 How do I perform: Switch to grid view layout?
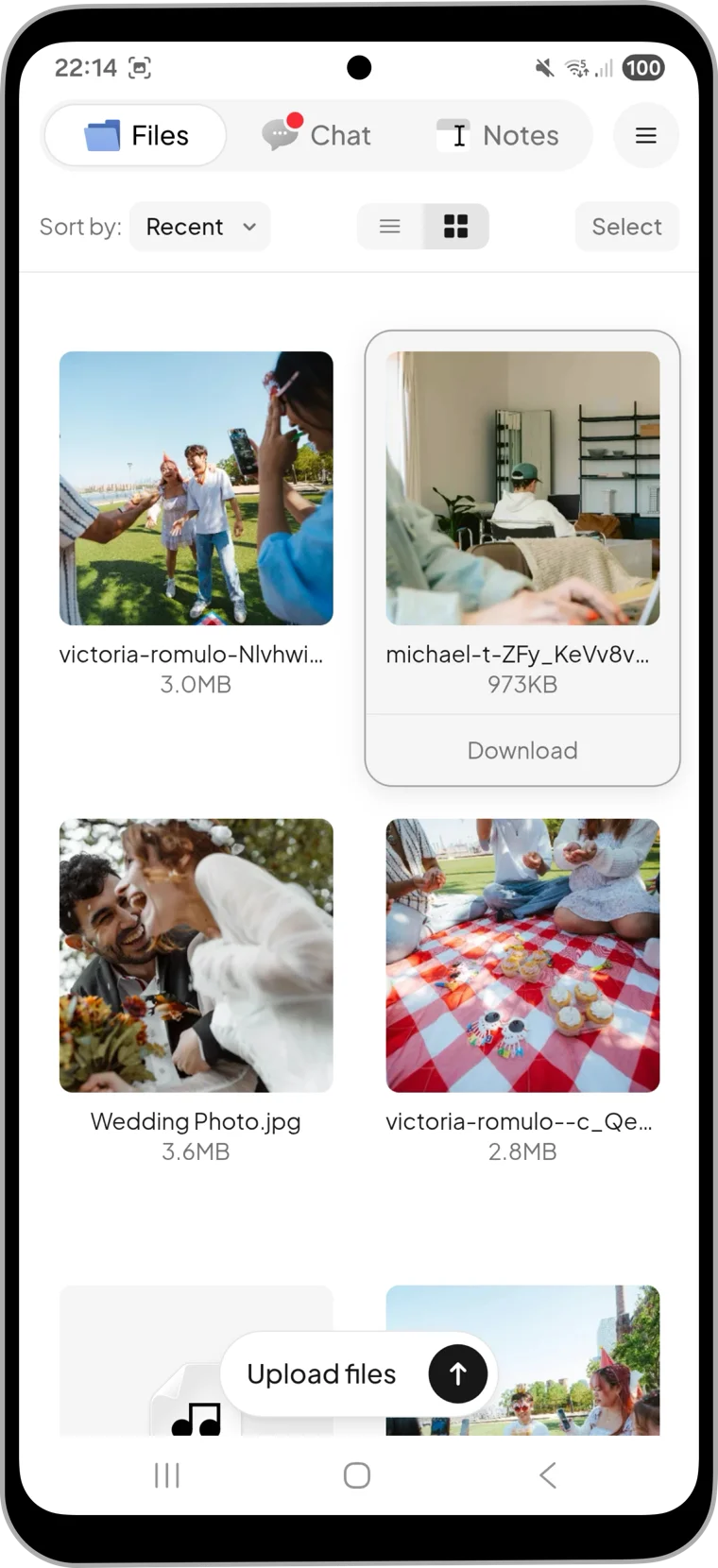pyautogui.click(x=456, y=227)
